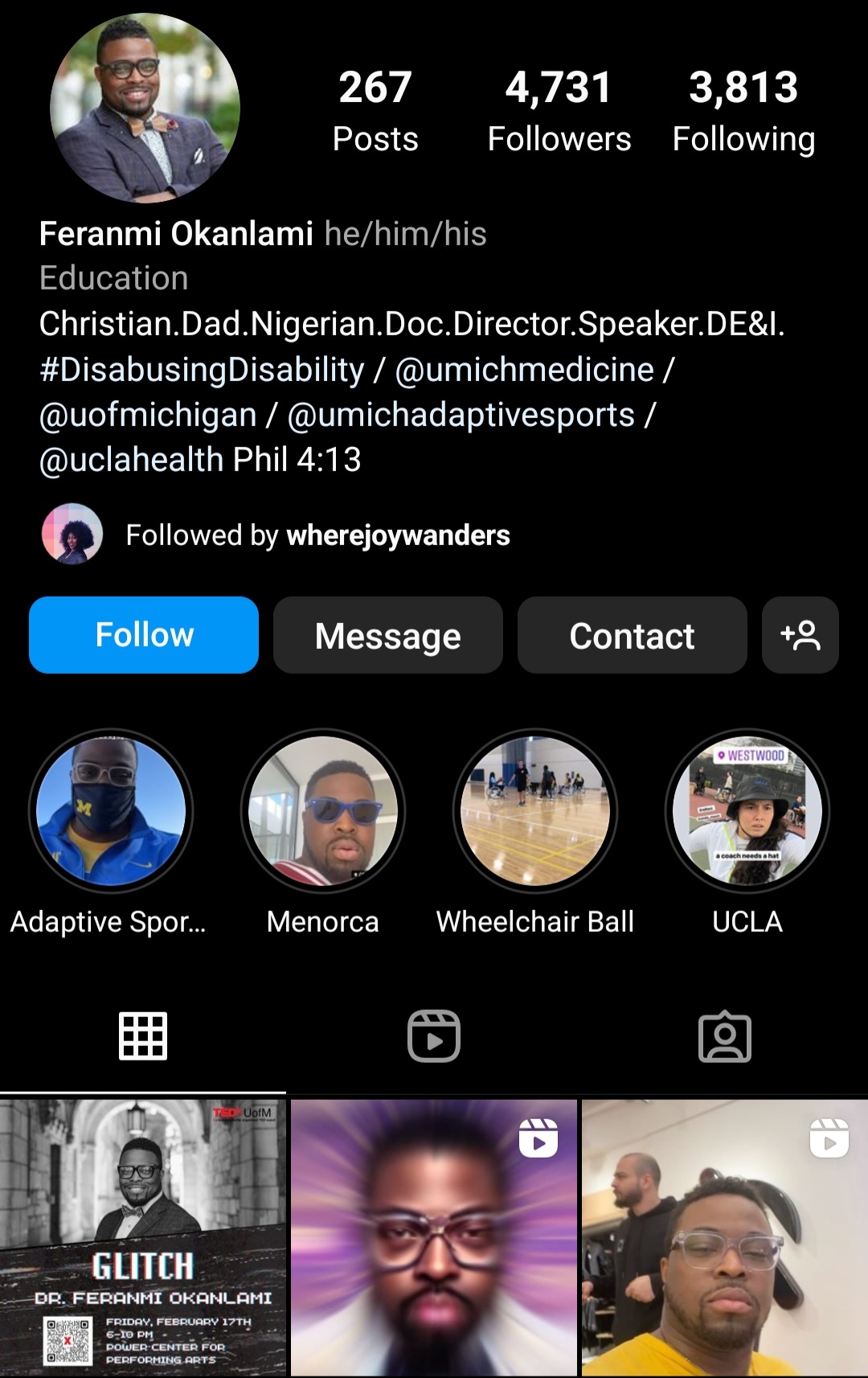Play the Wheelchair Ball highlight
Viewport: 868px width, 1378px height.
click(535, 811)
